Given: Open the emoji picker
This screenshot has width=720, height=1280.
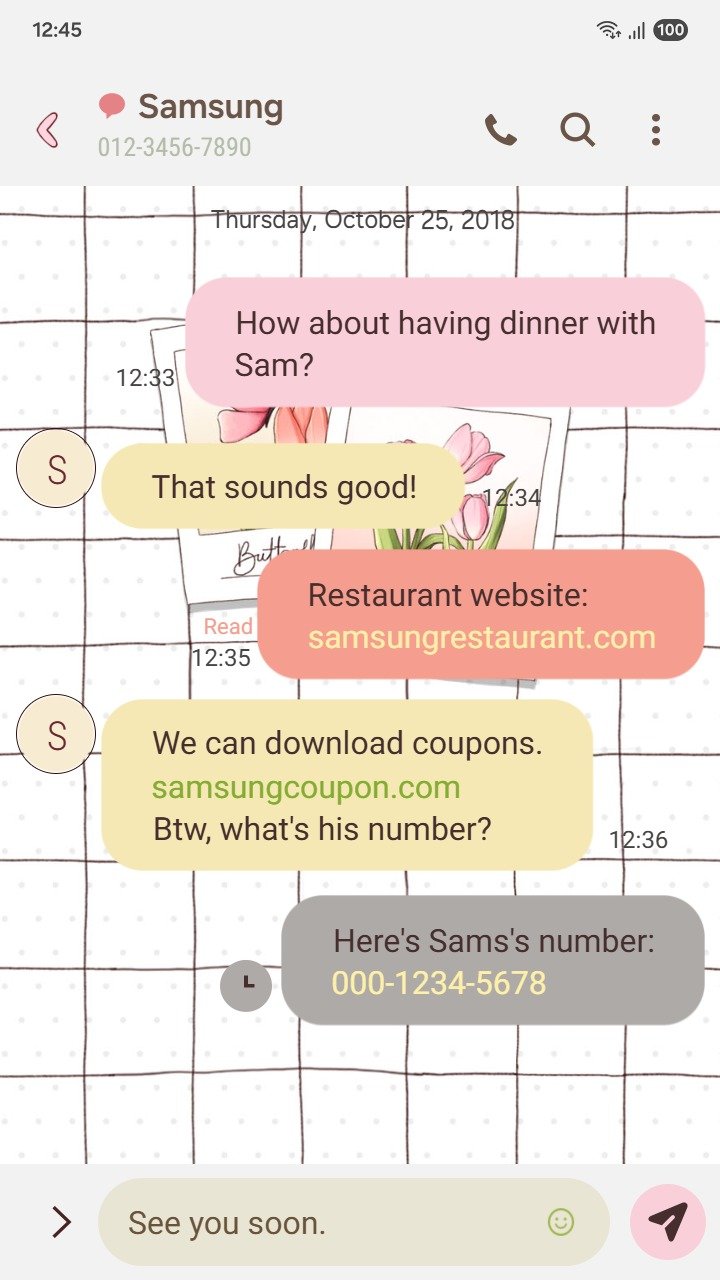Looking at the screenshot, I should tap(561, 1221).
